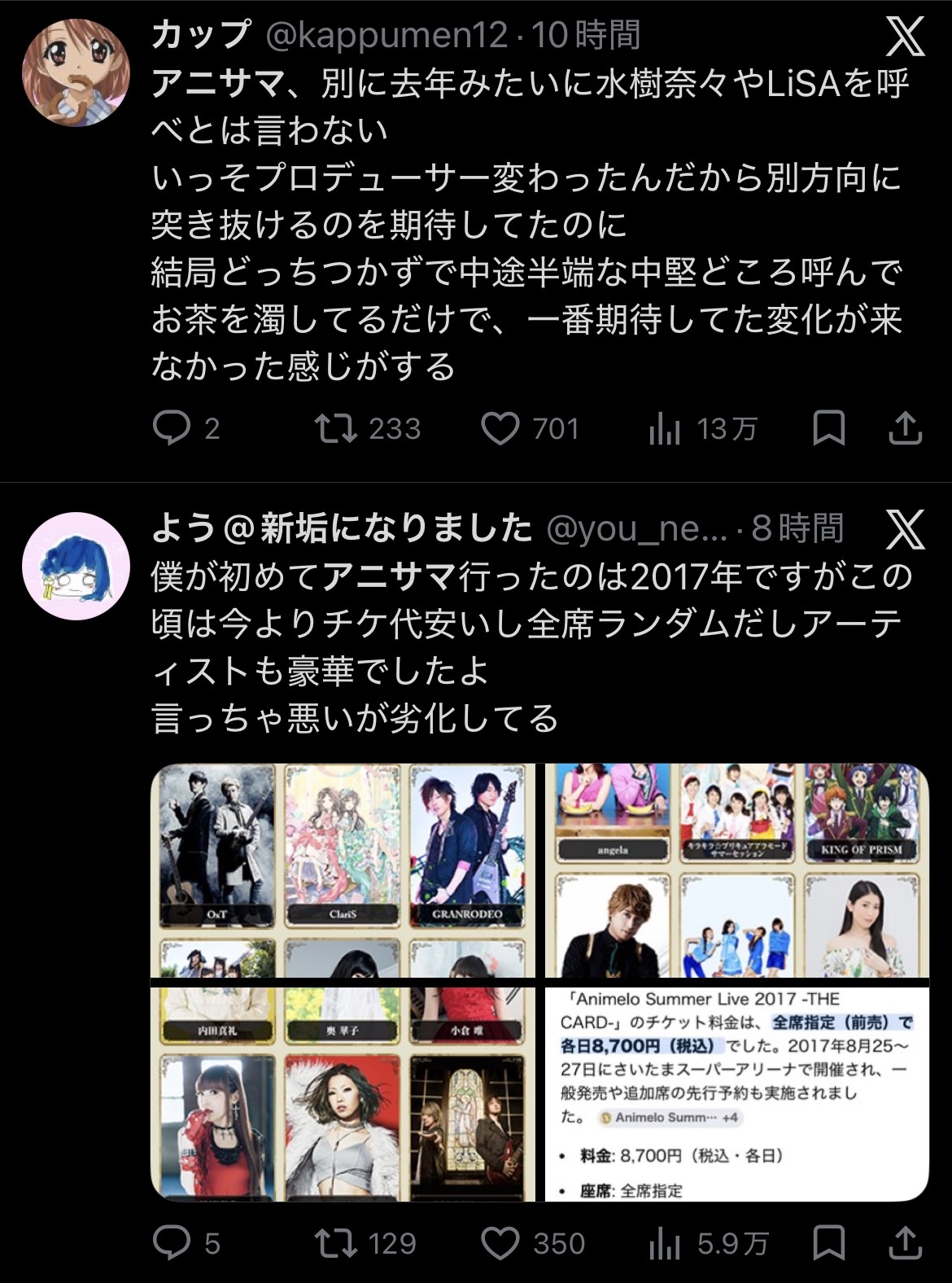
Task: Like よう's post with 350 likes
Action: pos(500,1243)
